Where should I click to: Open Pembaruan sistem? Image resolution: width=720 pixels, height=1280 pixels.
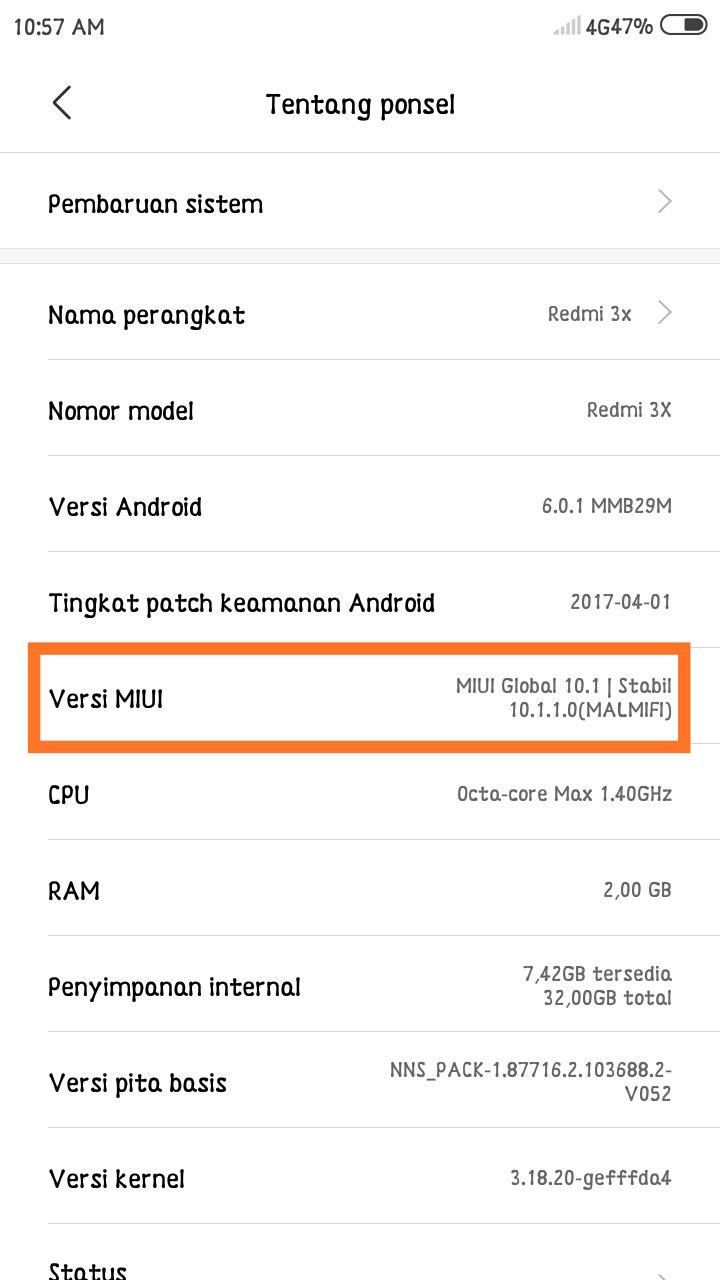point(360,203)
